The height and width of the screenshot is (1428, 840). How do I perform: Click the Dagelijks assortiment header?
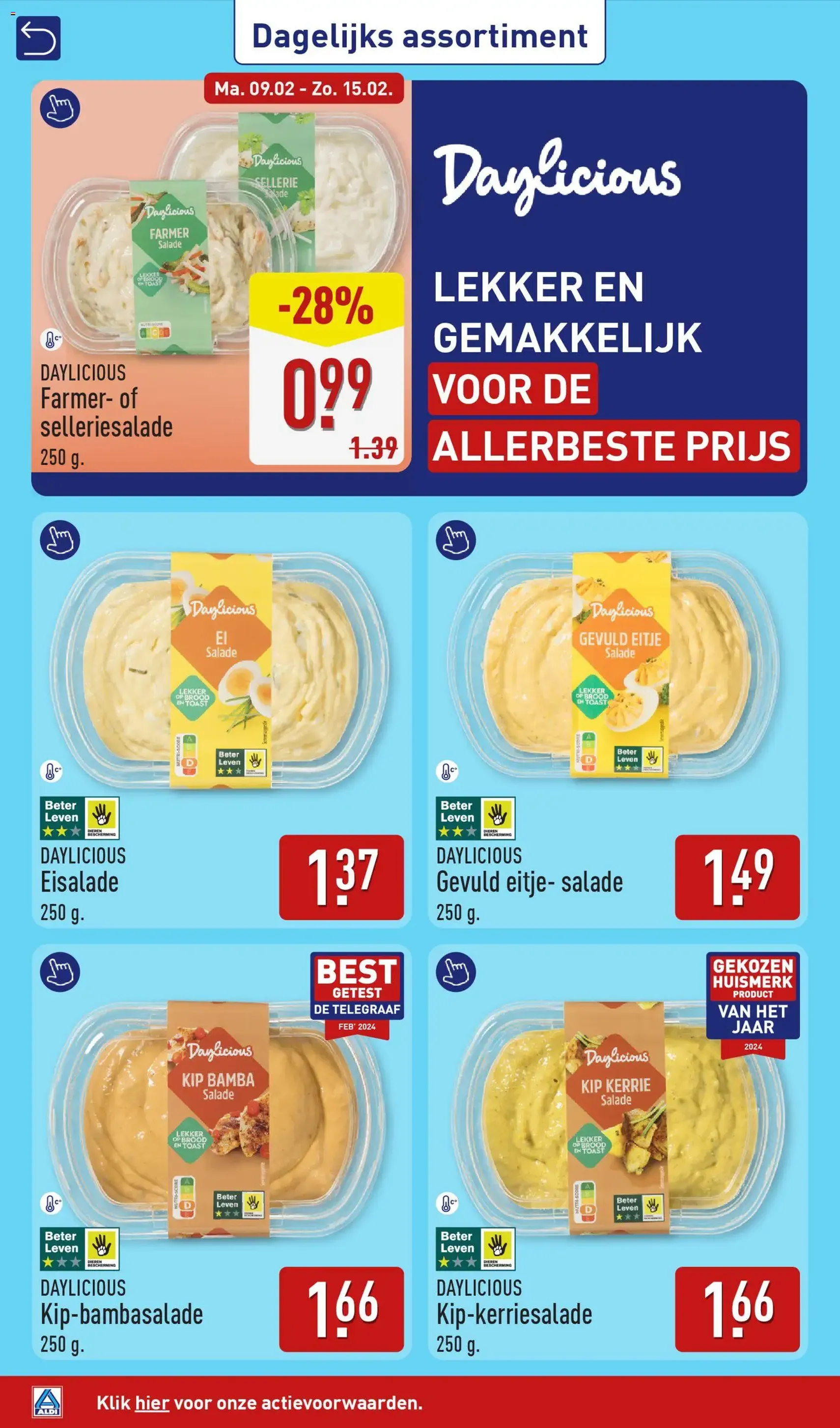[x=420, y=36]
